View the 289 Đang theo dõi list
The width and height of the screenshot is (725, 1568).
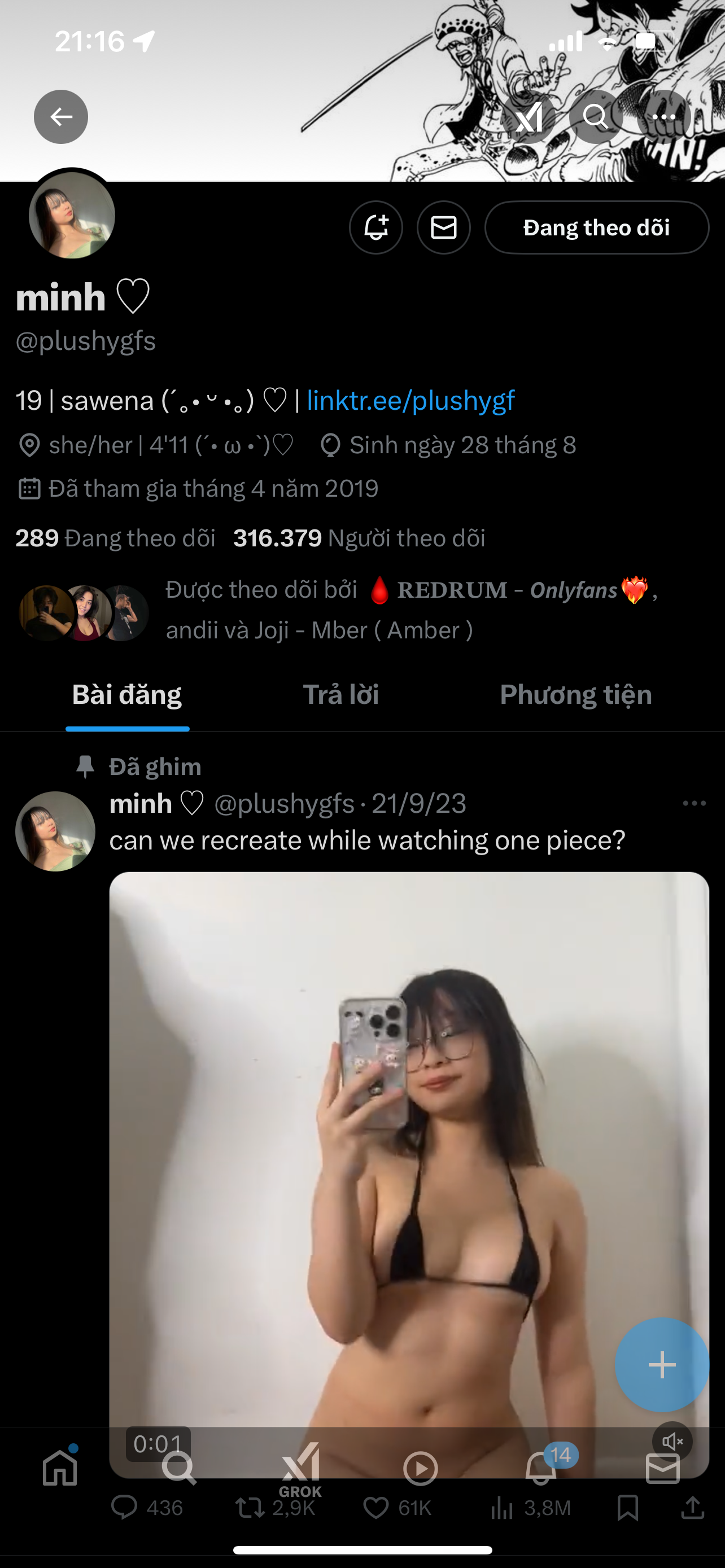(x=116, y=538)
